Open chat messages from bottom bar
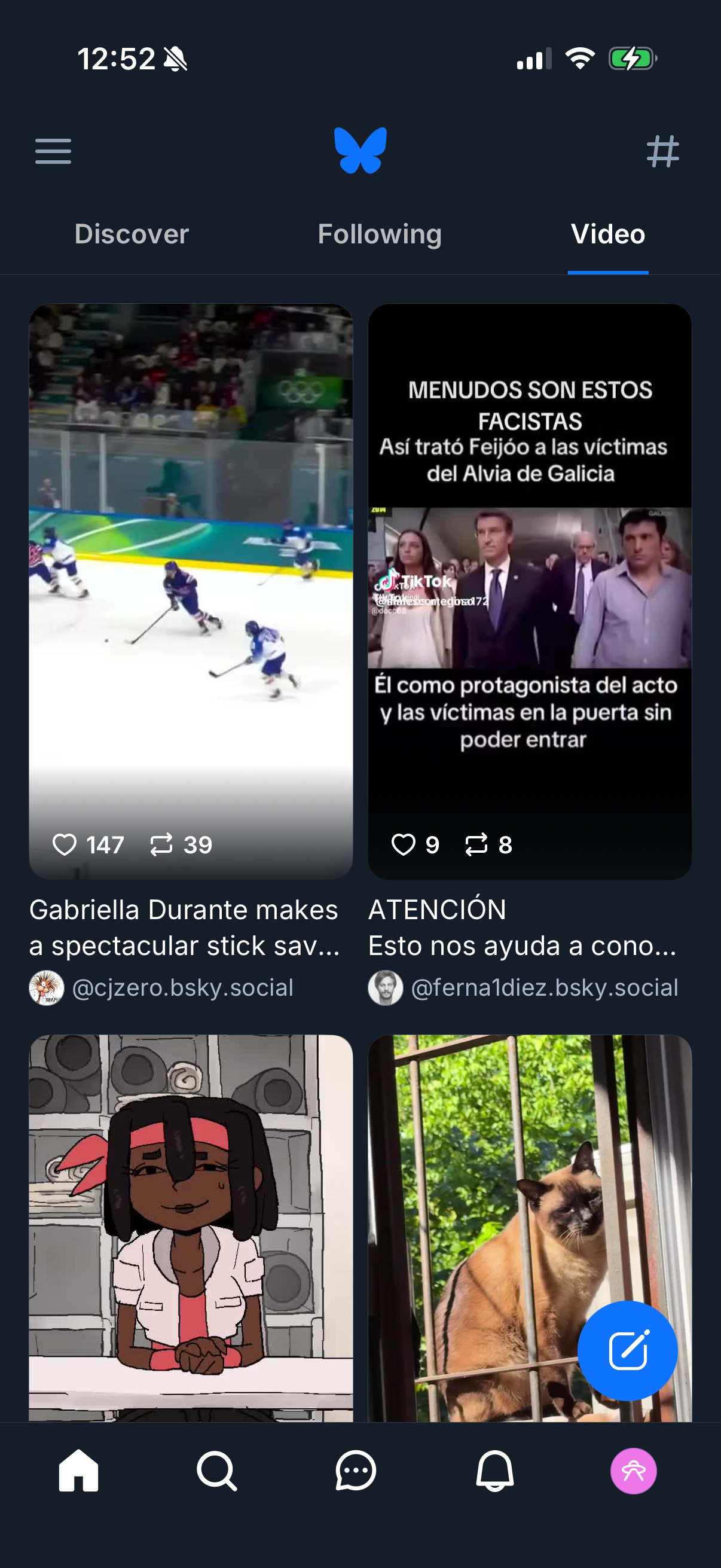 pyautogui.click(x=355, y=1472)
